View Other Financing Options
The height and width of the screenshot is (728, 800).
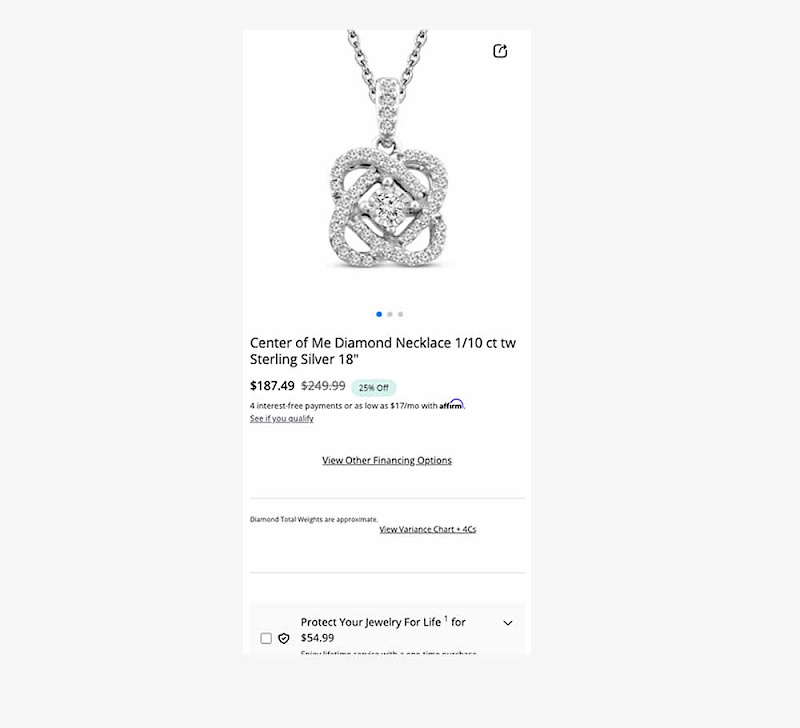[387, 461]
